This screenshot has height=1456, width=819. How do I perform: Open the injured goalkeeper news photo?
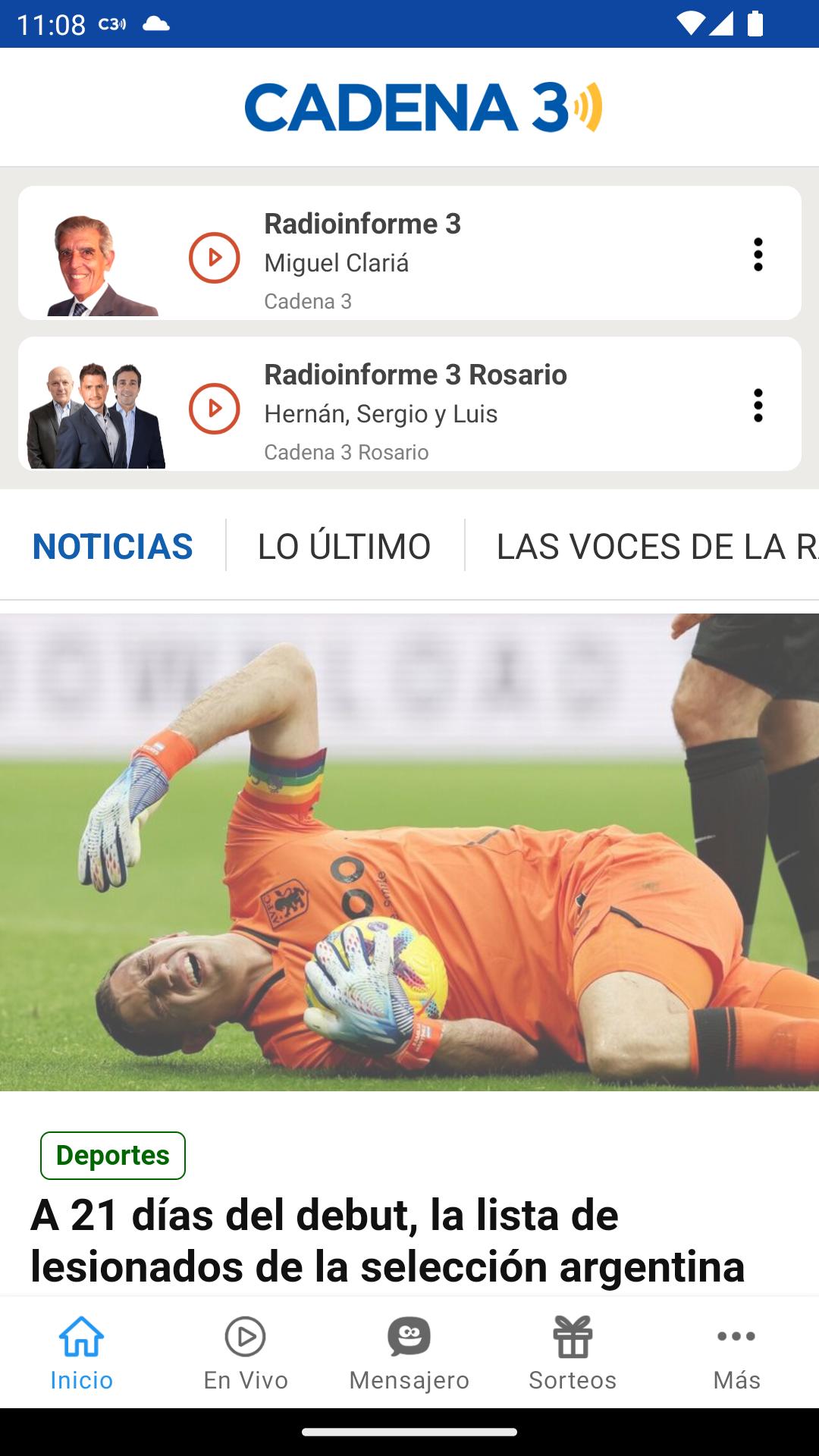(409, 852)
